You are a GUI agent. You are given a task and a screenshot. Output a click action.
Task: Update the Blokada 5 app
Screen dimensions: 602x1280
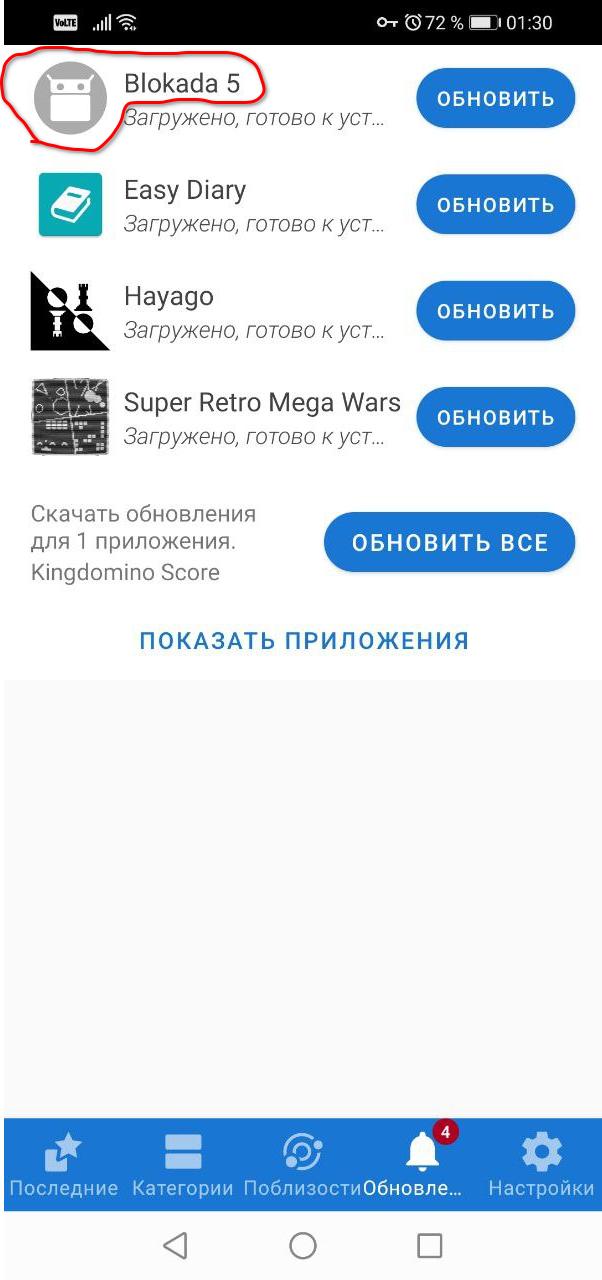[x=495, y=99]
